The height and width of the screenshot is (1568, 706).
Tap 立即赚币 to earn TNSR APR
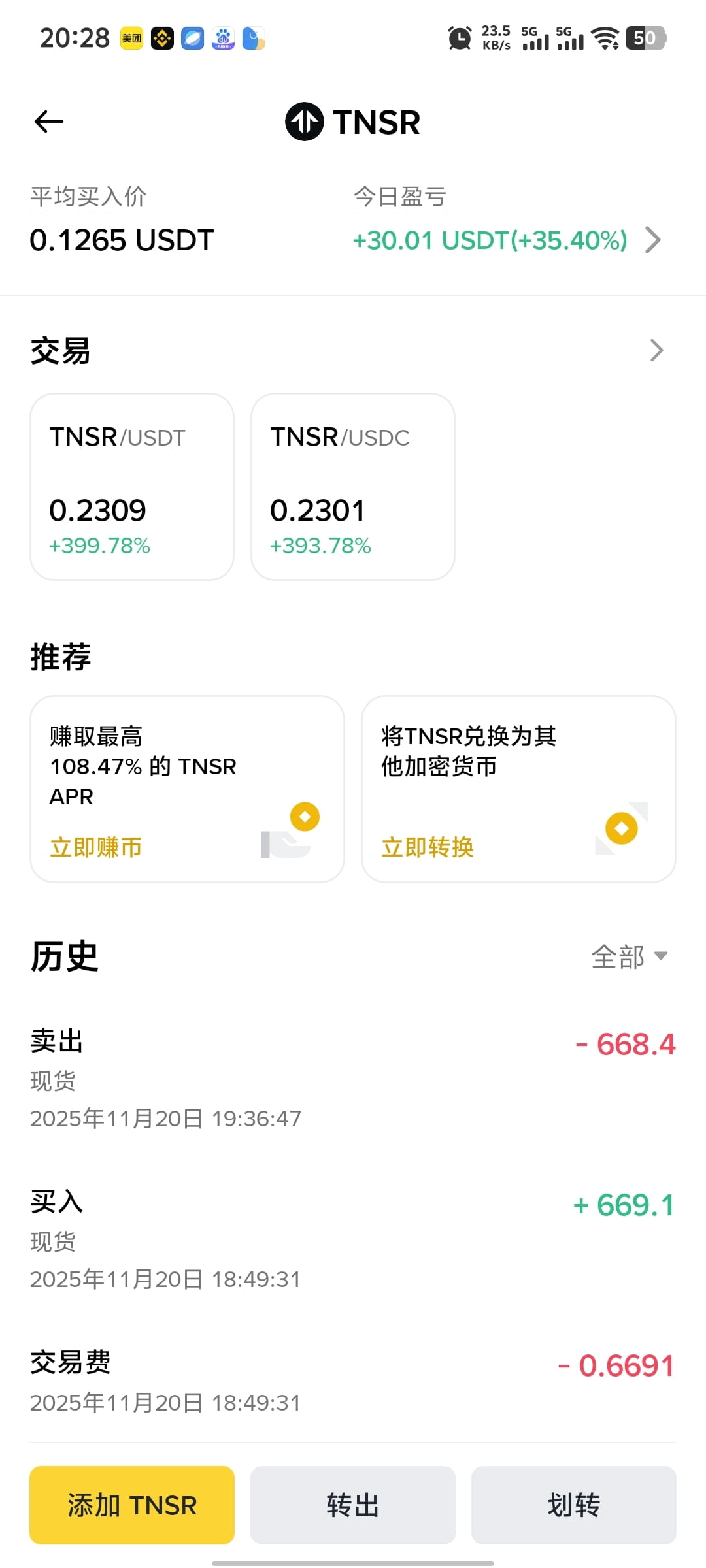pos(96,847)
